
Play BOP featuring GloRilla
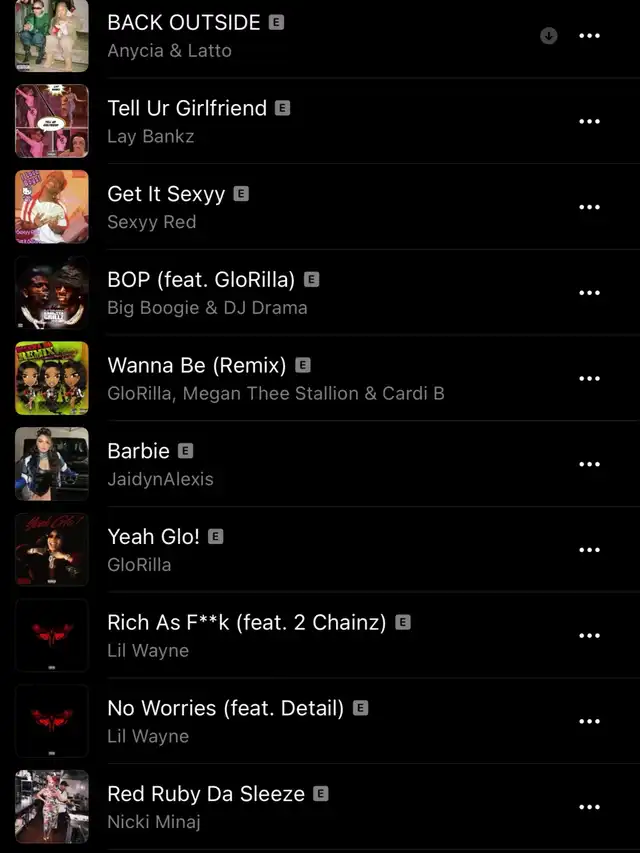pyautogui.click(x=201, y=280)
